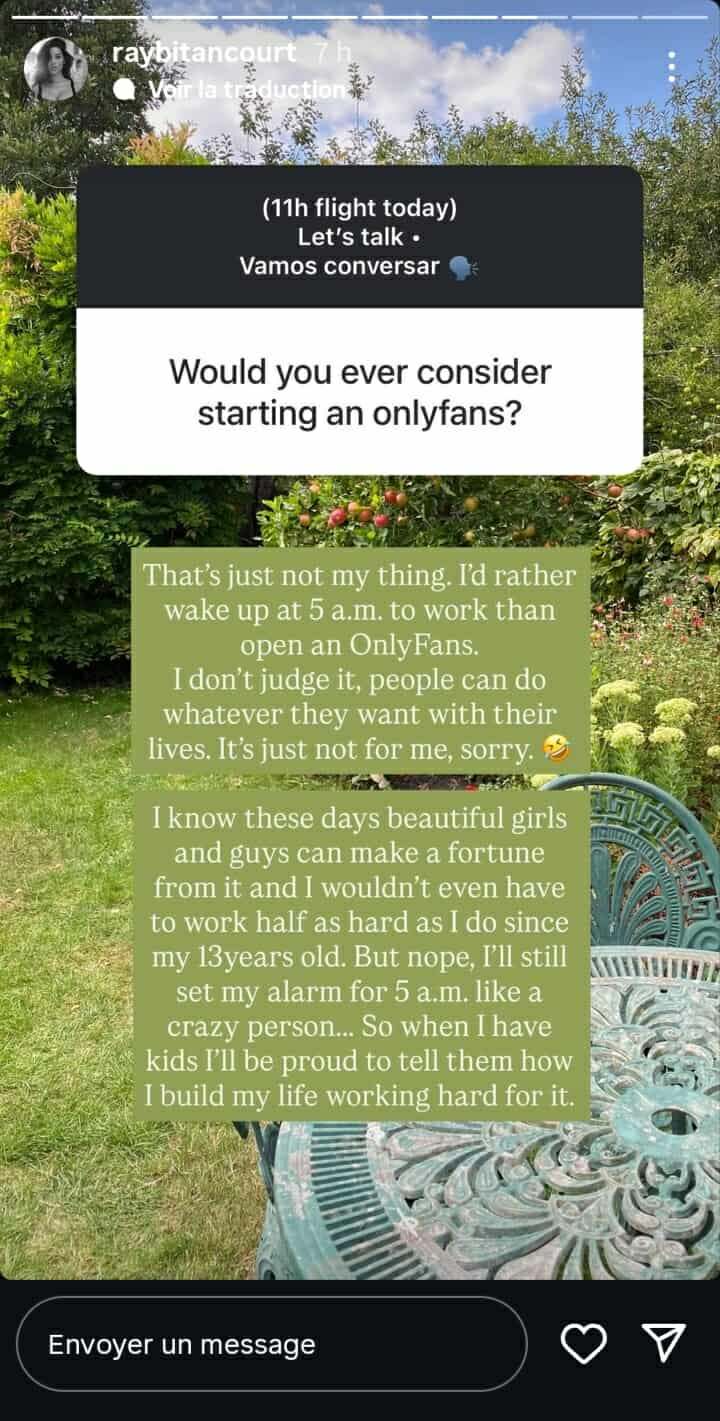Tap Voir la traduction

tap(245, 89)
